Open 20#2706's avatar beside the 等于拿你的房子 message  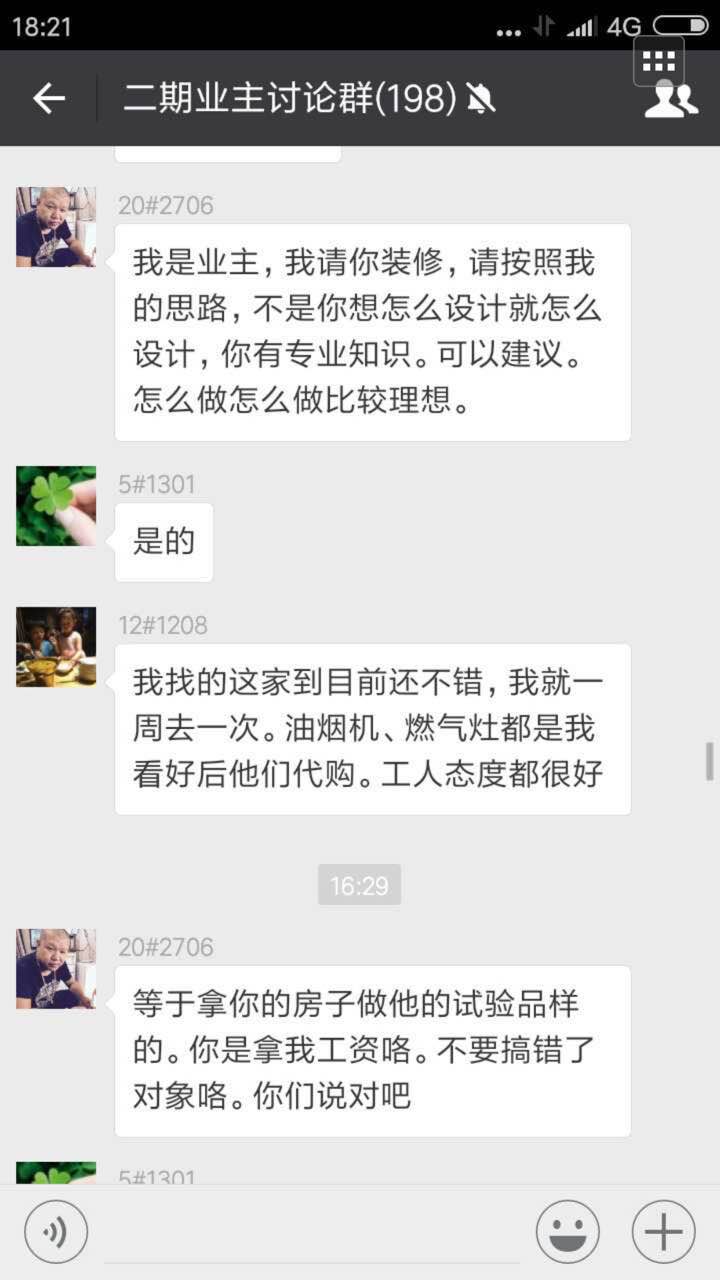(x=56, y=968)
